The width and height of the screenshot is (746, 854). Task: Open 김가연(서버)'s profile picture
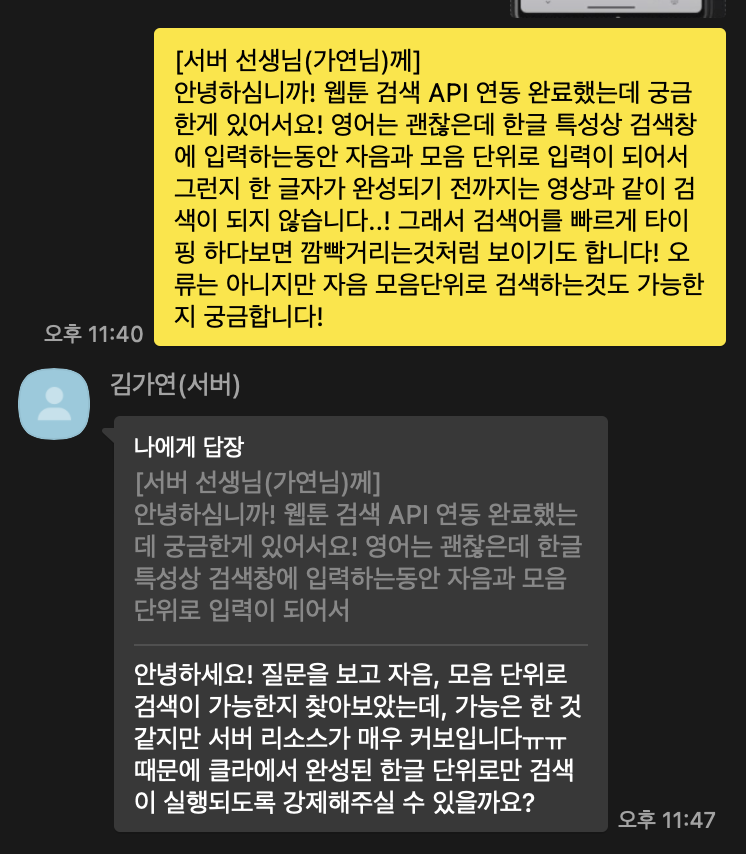[x=54, y=403]
